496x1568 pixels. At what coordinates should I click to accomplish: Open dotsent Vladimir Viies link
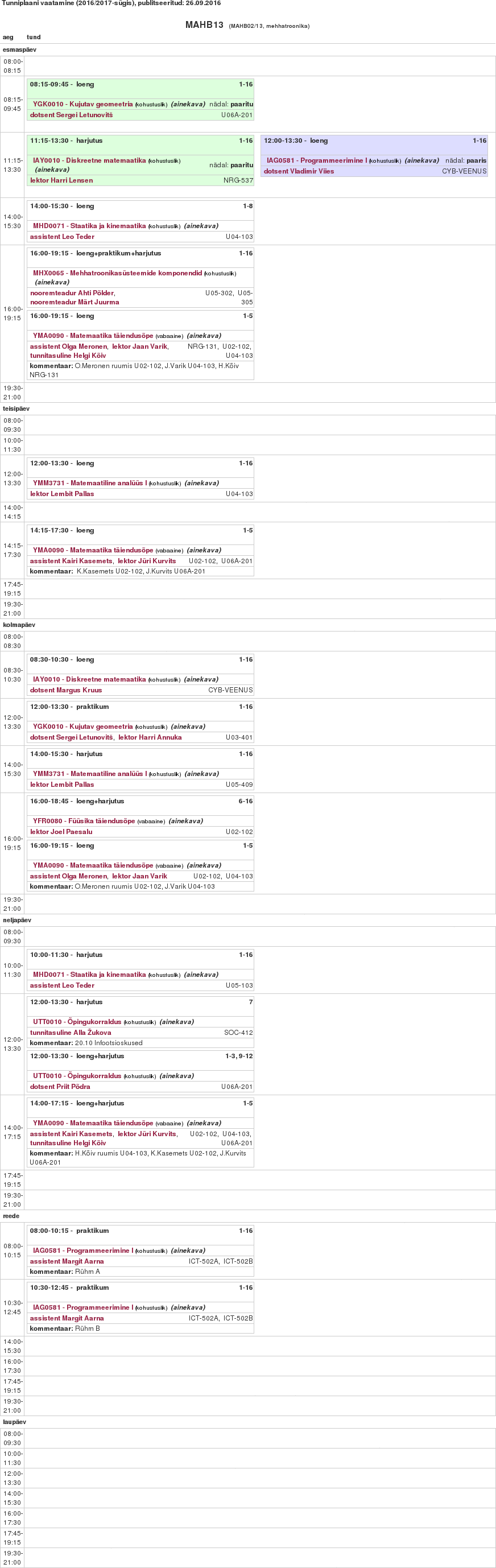coord(299,171)
